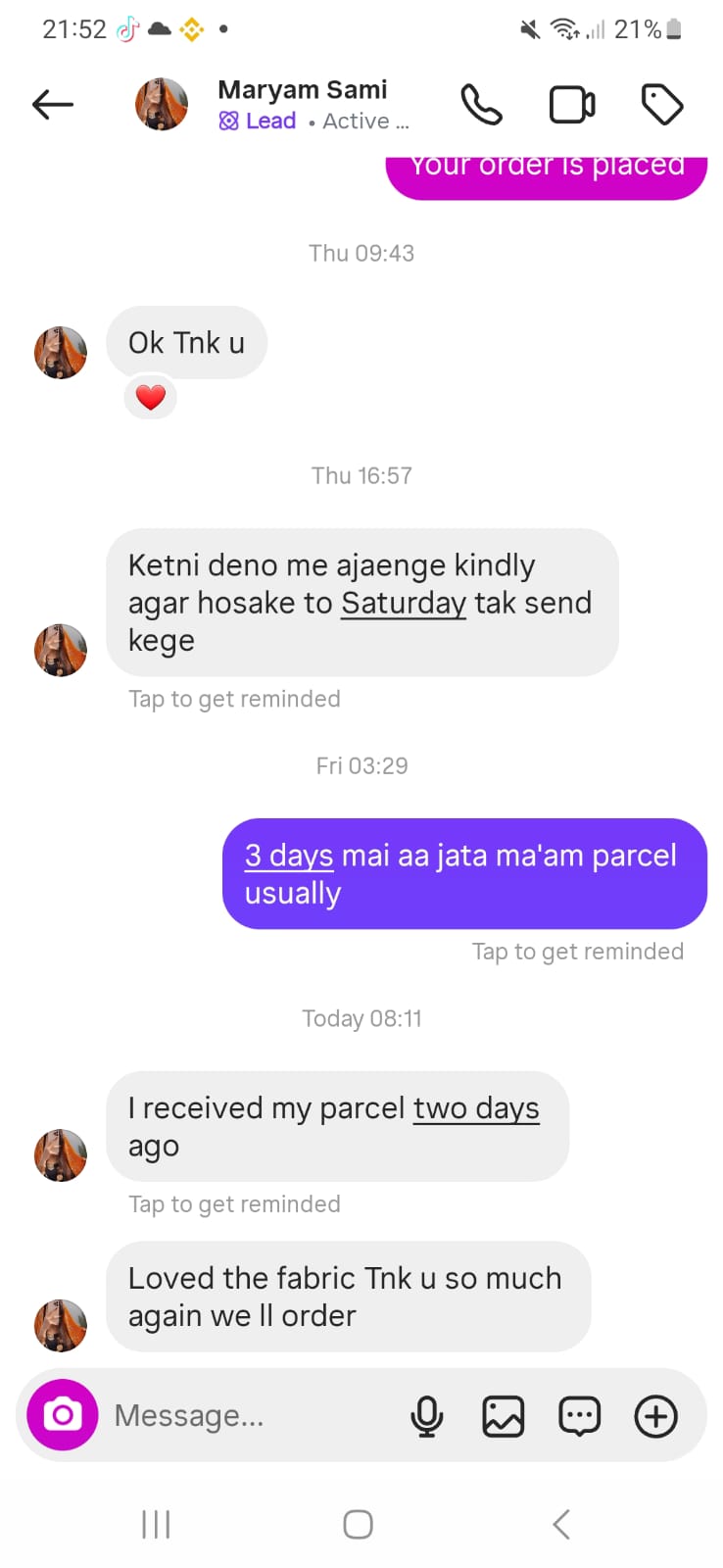Open saved replies speech bubble icon
723x1568 pixels.
click(x=579, y=1416)
